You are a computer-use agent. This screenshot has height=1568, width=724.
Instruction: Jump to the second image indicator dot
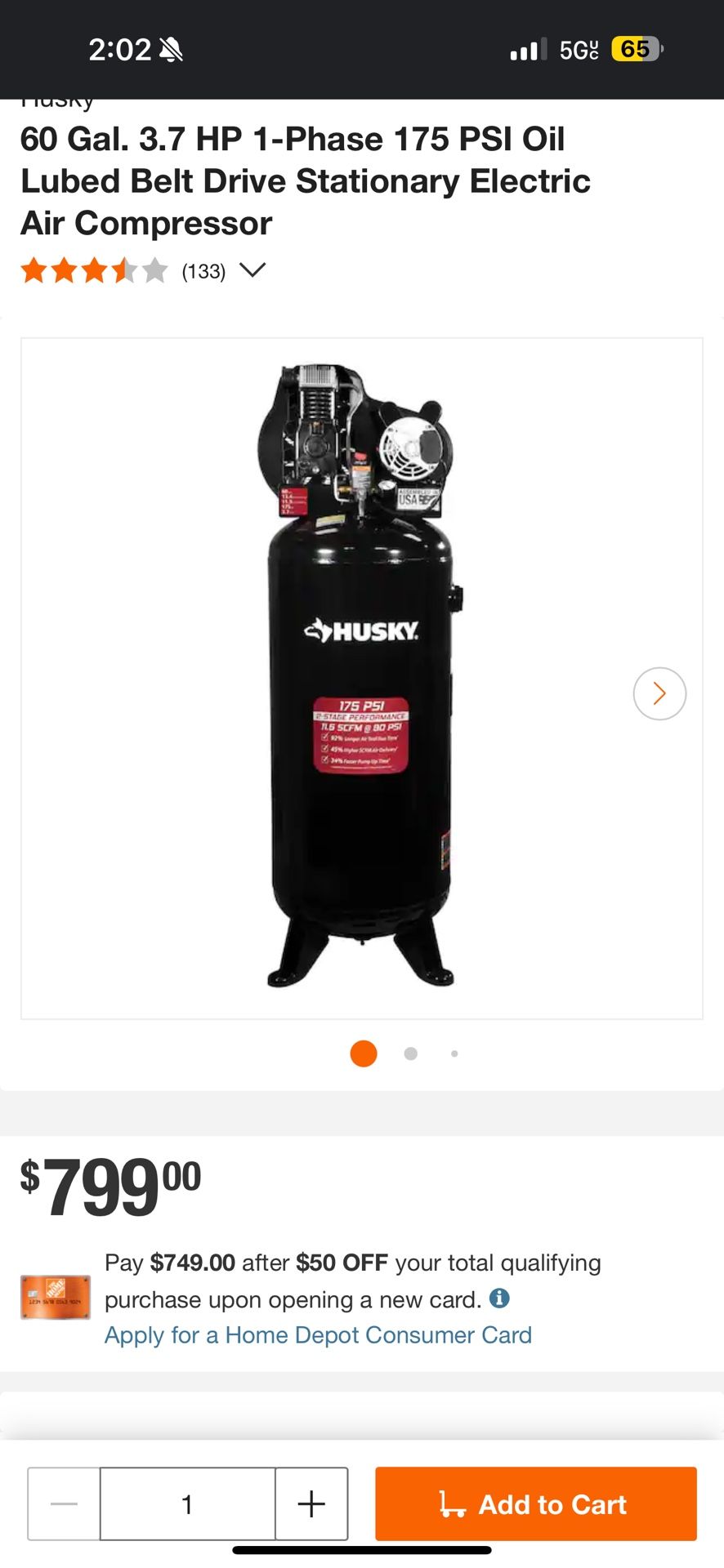tap(411, 1053)
